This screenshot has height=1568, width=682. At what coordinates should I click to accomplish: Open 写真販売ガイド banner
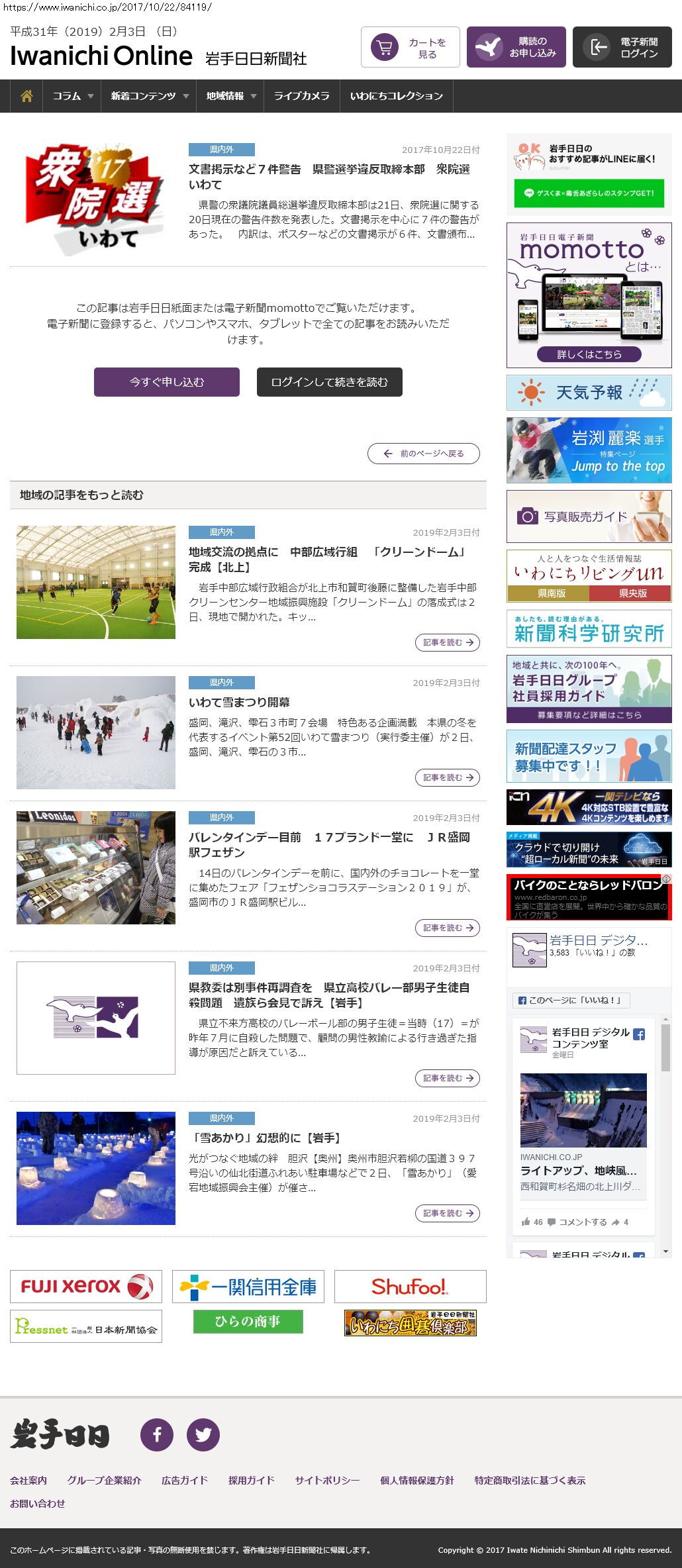pyautogui.click(x=589, y=516)
